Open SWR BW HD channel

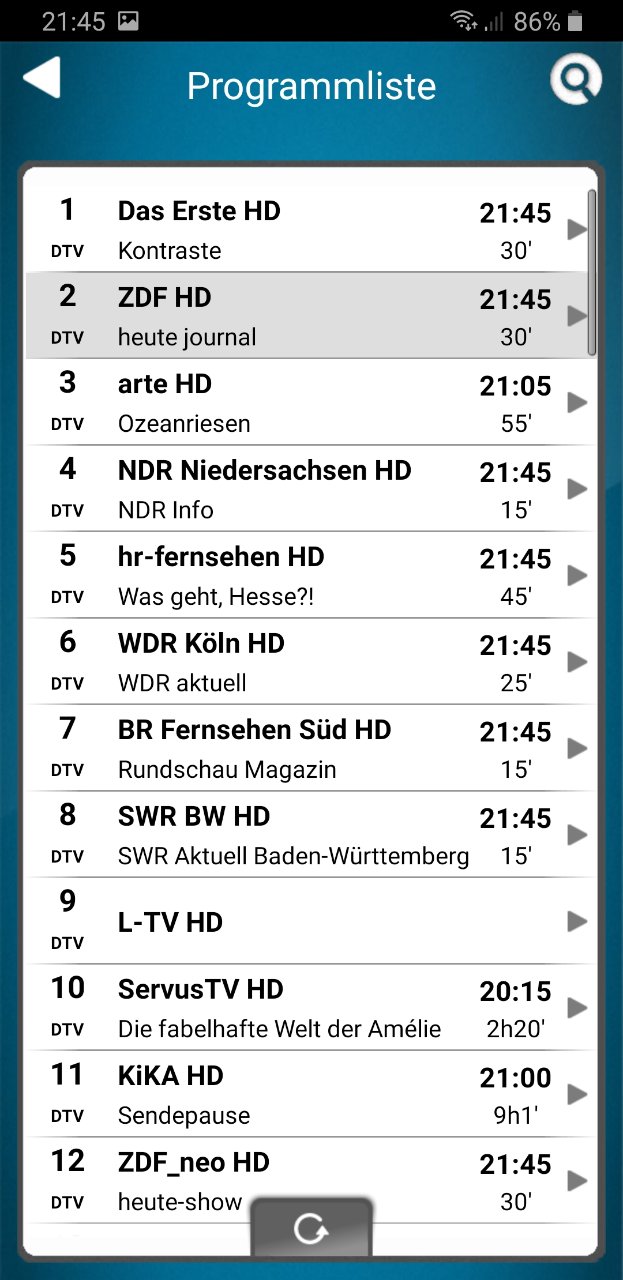click(x=300, y=835)
